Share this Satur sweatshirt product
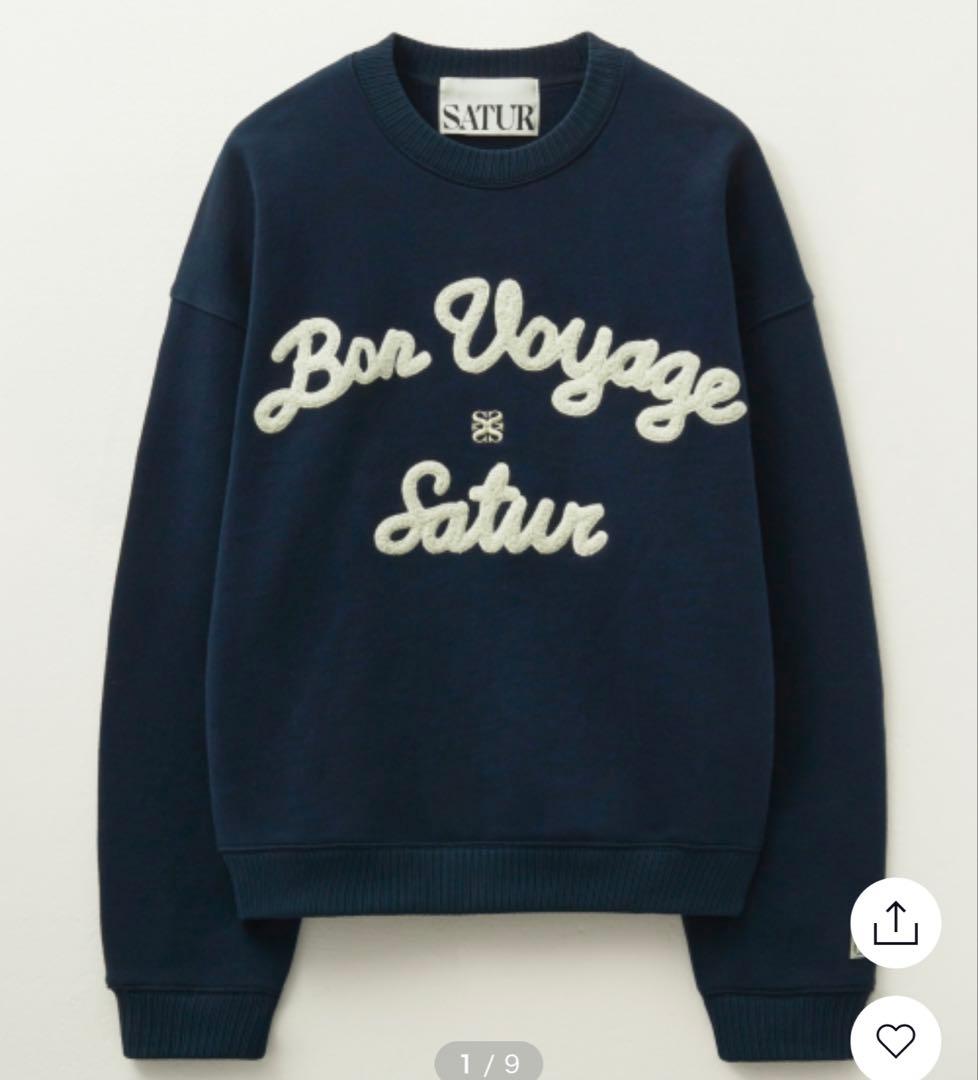 click(x=895, y=922)
